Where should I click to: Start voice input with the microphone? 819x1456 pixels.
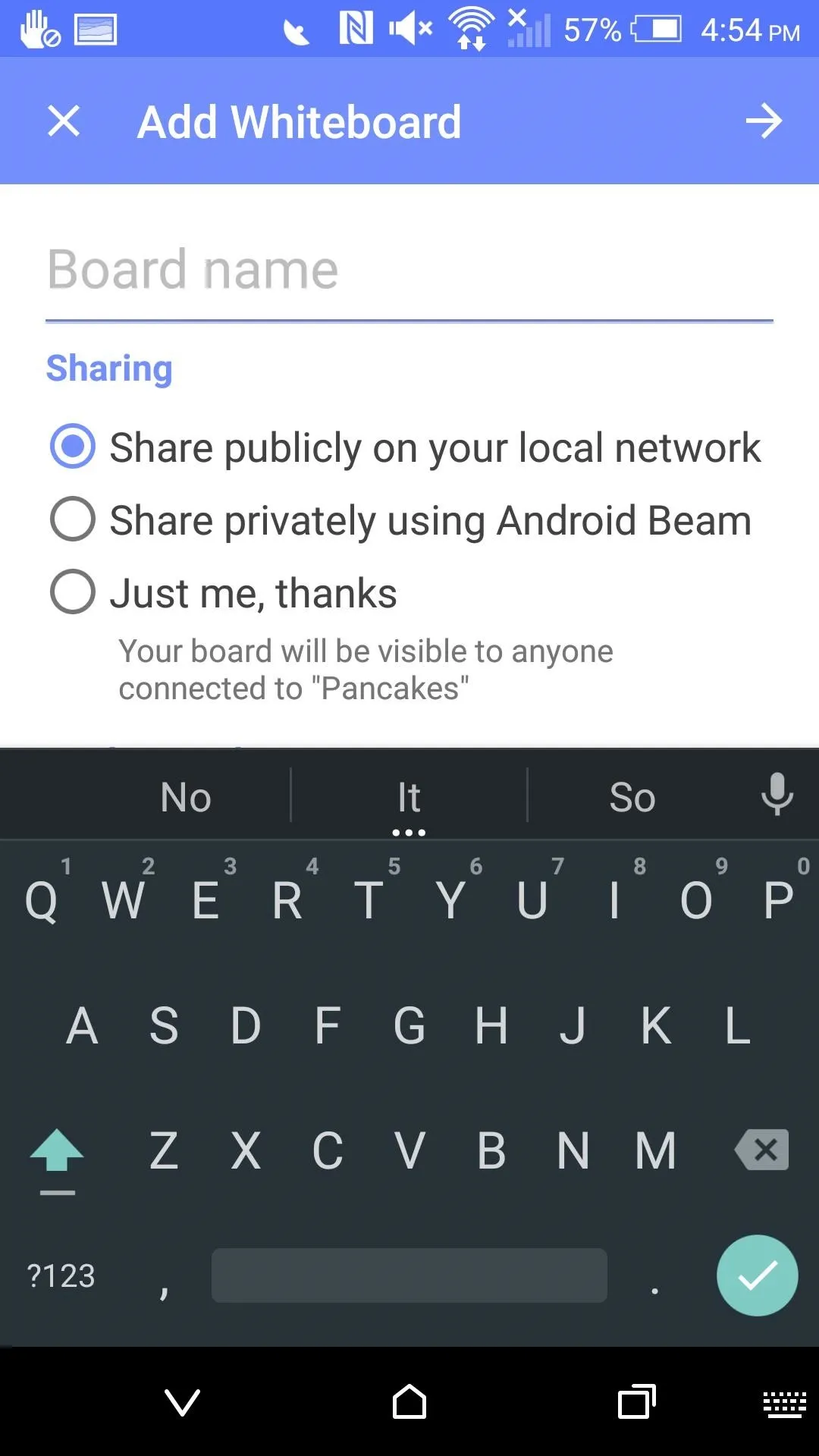(x=777, y=795)
